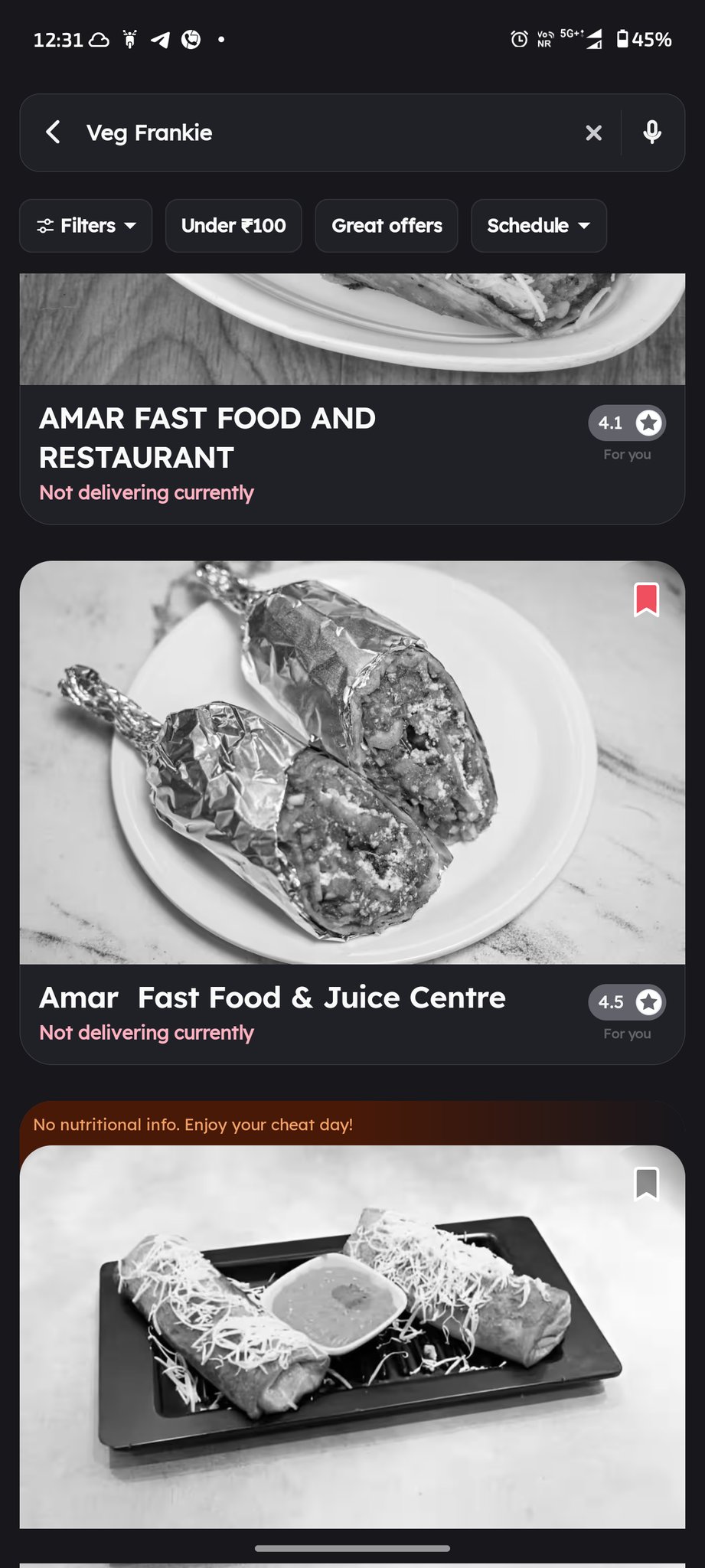This screenshot has width=705, height=1568.
Task: Clear the Veg Frankie search text
Action: tap(593, 133)
